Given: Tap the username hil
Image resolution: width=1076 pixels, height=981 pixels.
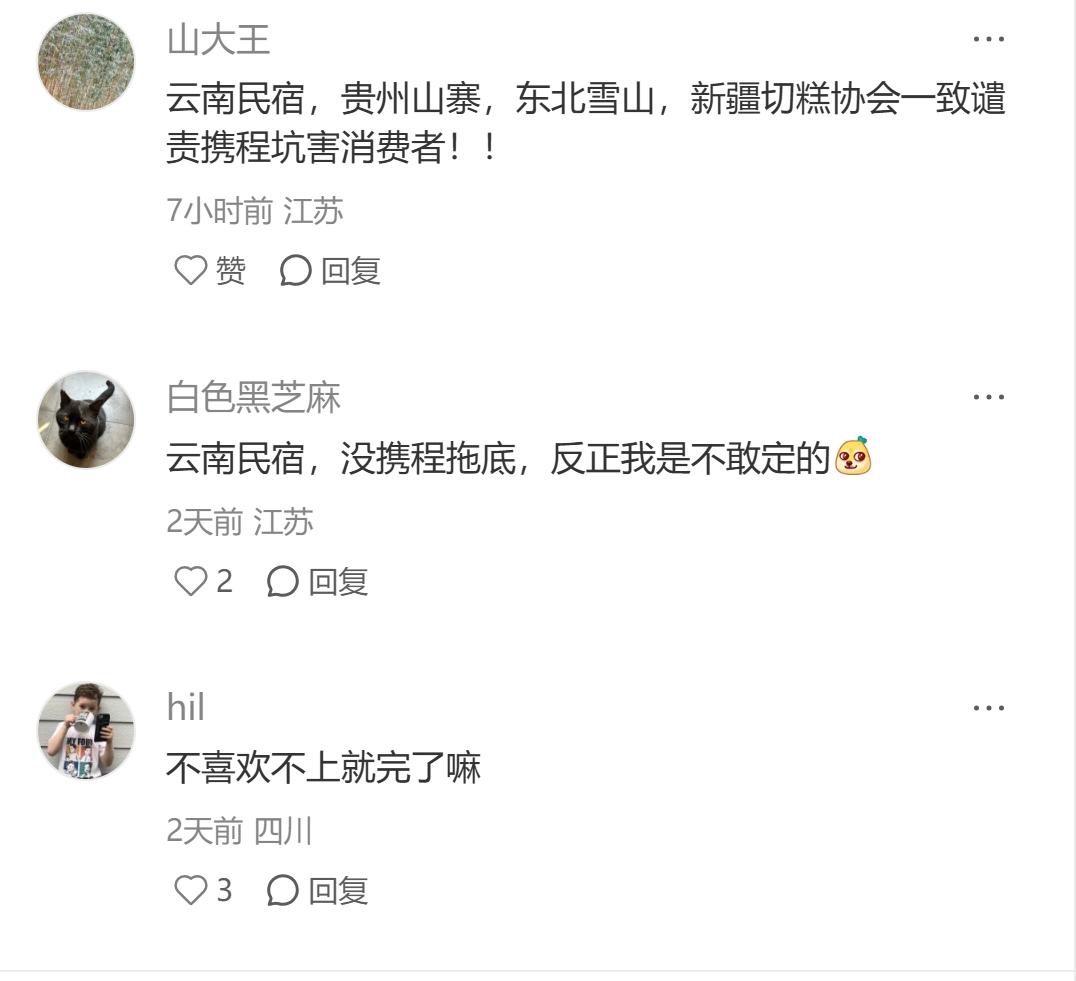Looking at the screenshot, I should [186, 708].
